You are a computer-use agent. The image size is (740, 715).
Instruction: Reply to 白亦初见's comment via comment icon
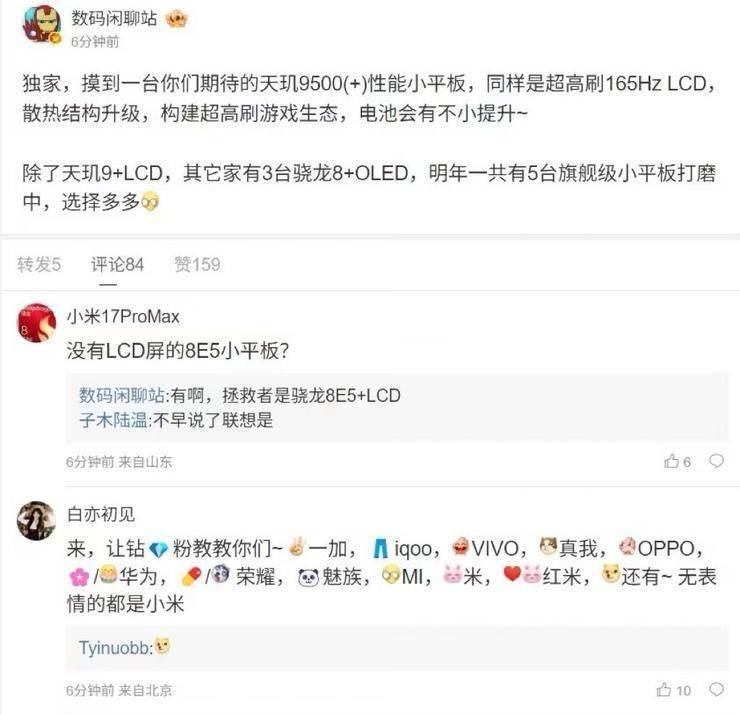tap(715, 690)
